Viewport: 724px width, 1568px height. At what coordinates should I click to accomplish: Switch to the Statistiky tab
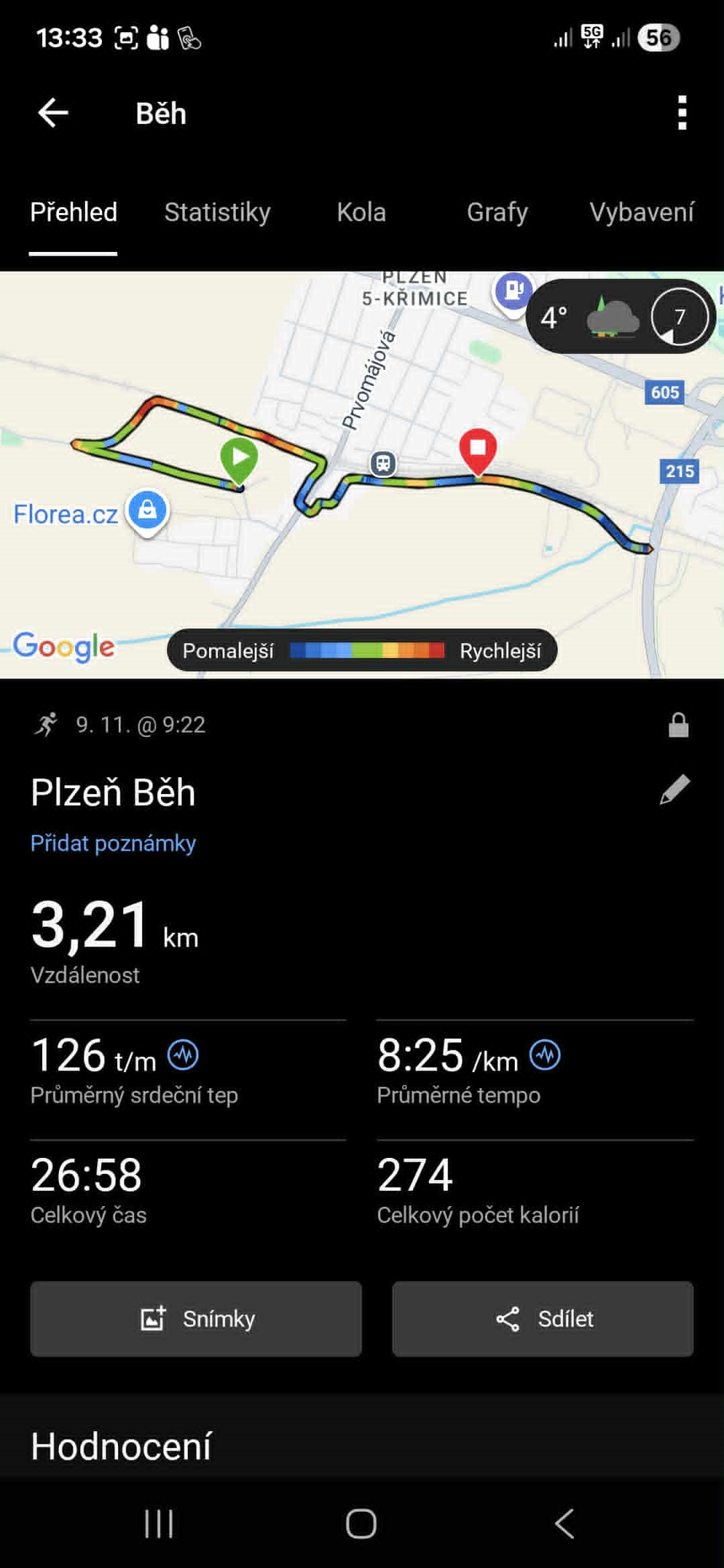(217, 212)
